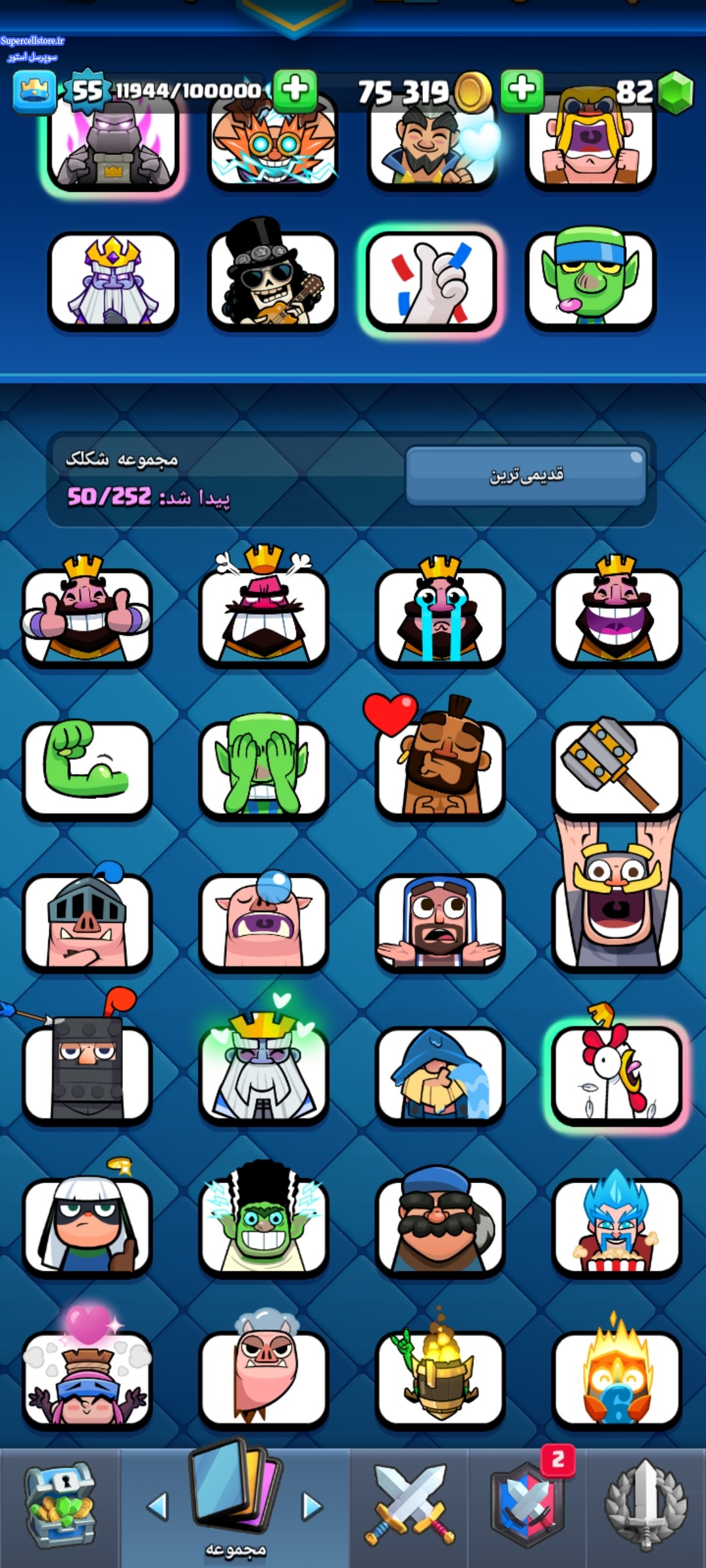
Task: Tap the green plus next to gold
Action: (522, 89)
